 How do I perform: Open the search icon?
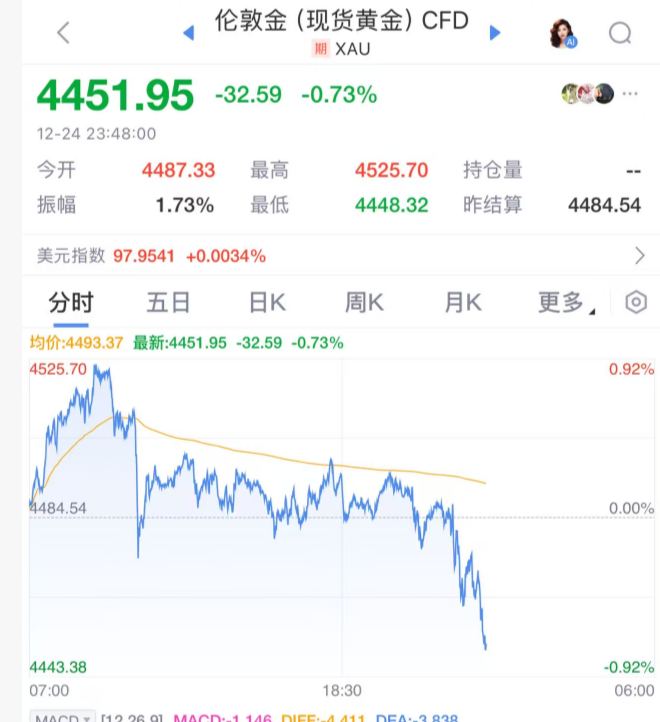click(x=620, y=34)
